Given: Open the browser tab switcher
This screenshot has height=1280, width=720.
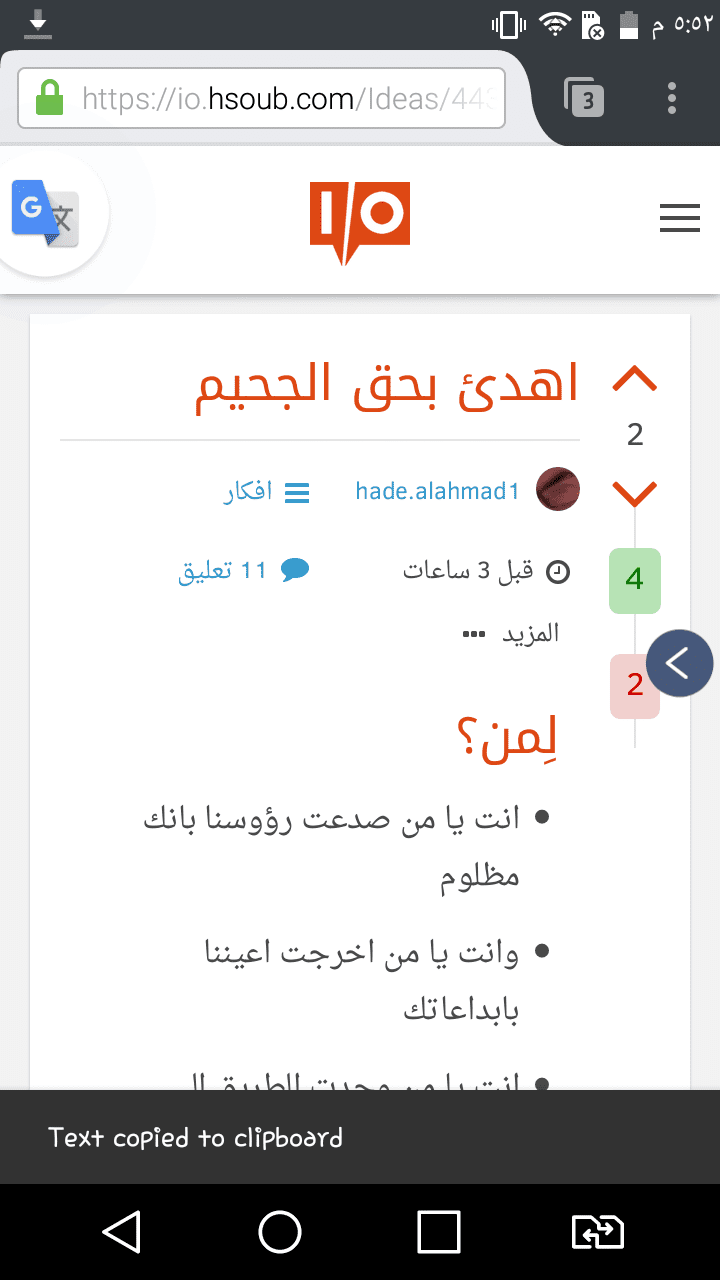Looking at the screenshot, I should [x=585, y=99].
